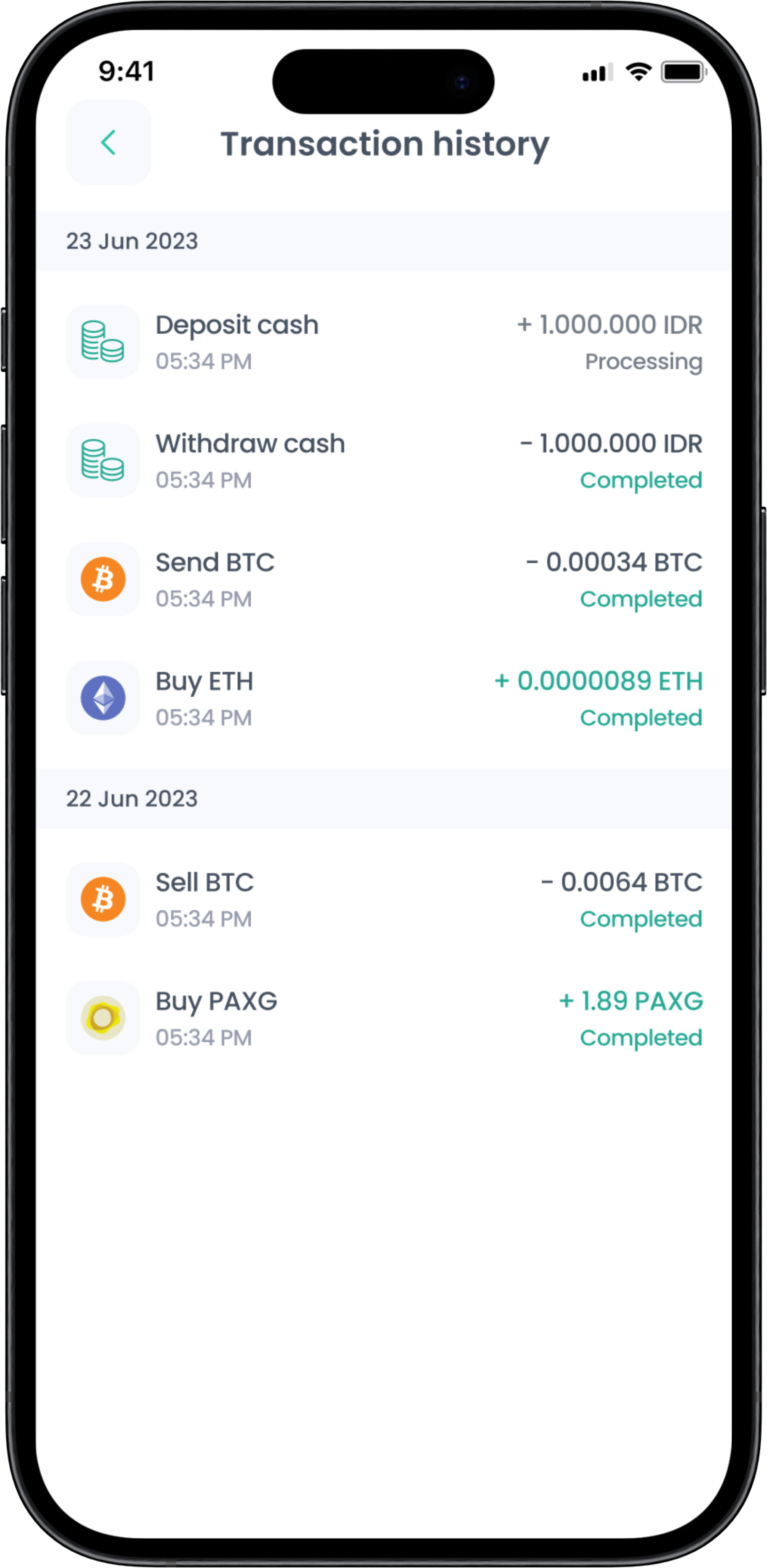Click the Processing status label

(x=643, y=361)
